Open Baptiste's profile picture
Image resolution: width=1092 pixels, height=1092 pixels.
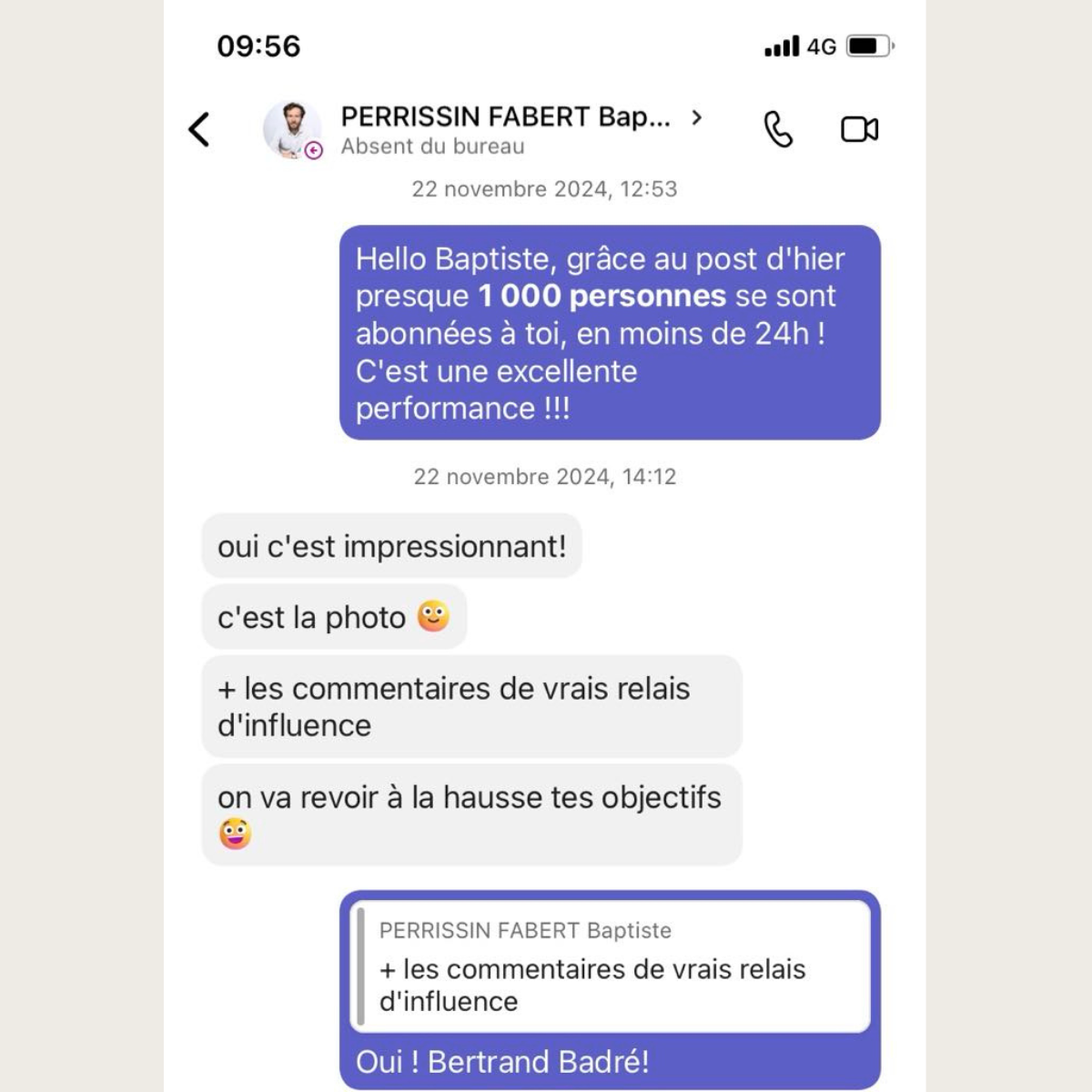coord(292,129)
